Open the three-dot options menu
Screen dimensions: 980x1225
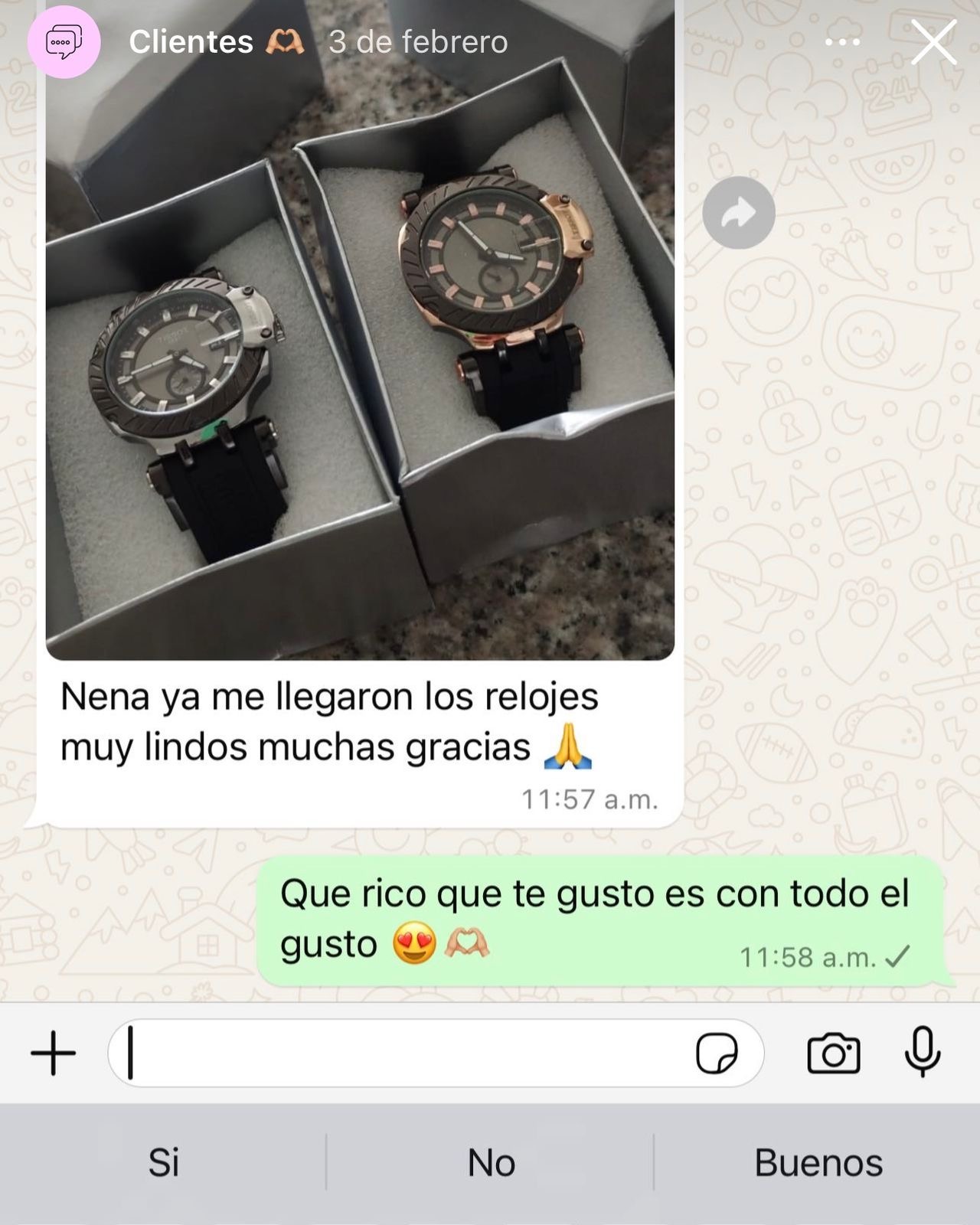842,42
